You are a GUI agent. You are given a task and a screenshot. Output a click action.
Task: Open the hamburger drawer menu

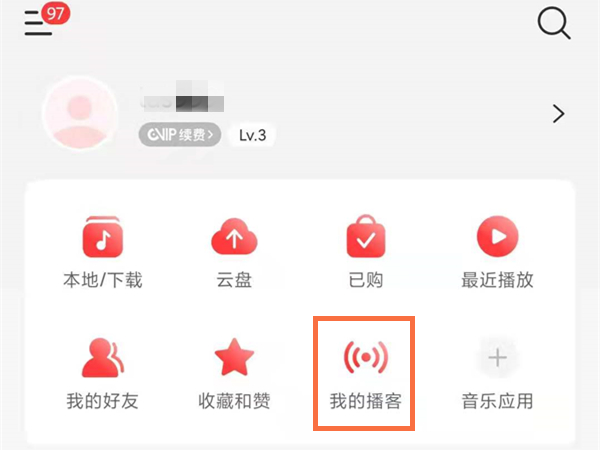(x=39, y=22)
